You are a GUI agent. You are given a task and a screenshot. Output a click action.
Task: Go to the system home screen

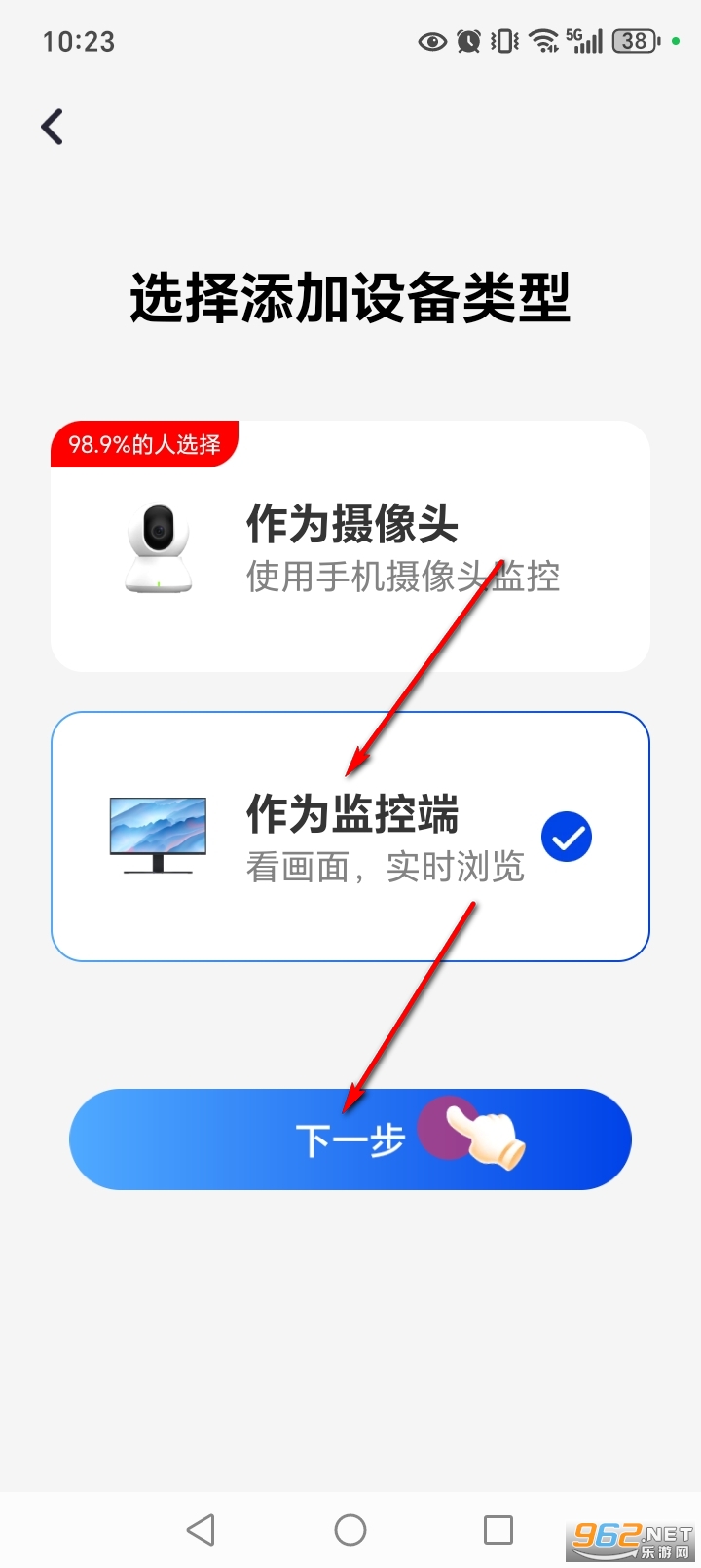[350, 1529]
